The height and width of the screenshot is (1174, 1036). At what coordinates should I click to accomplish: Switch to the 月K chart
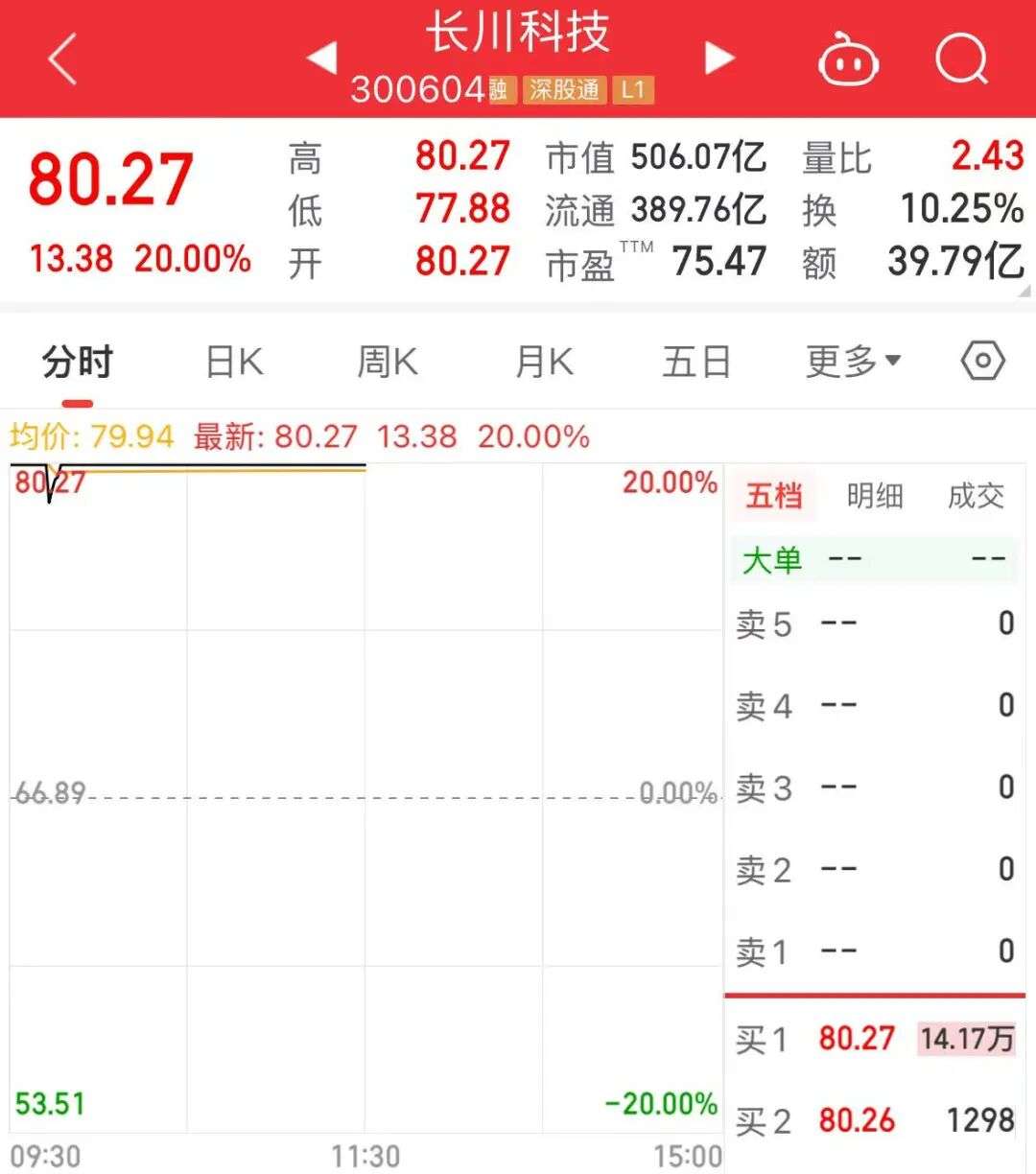[544, 363]
